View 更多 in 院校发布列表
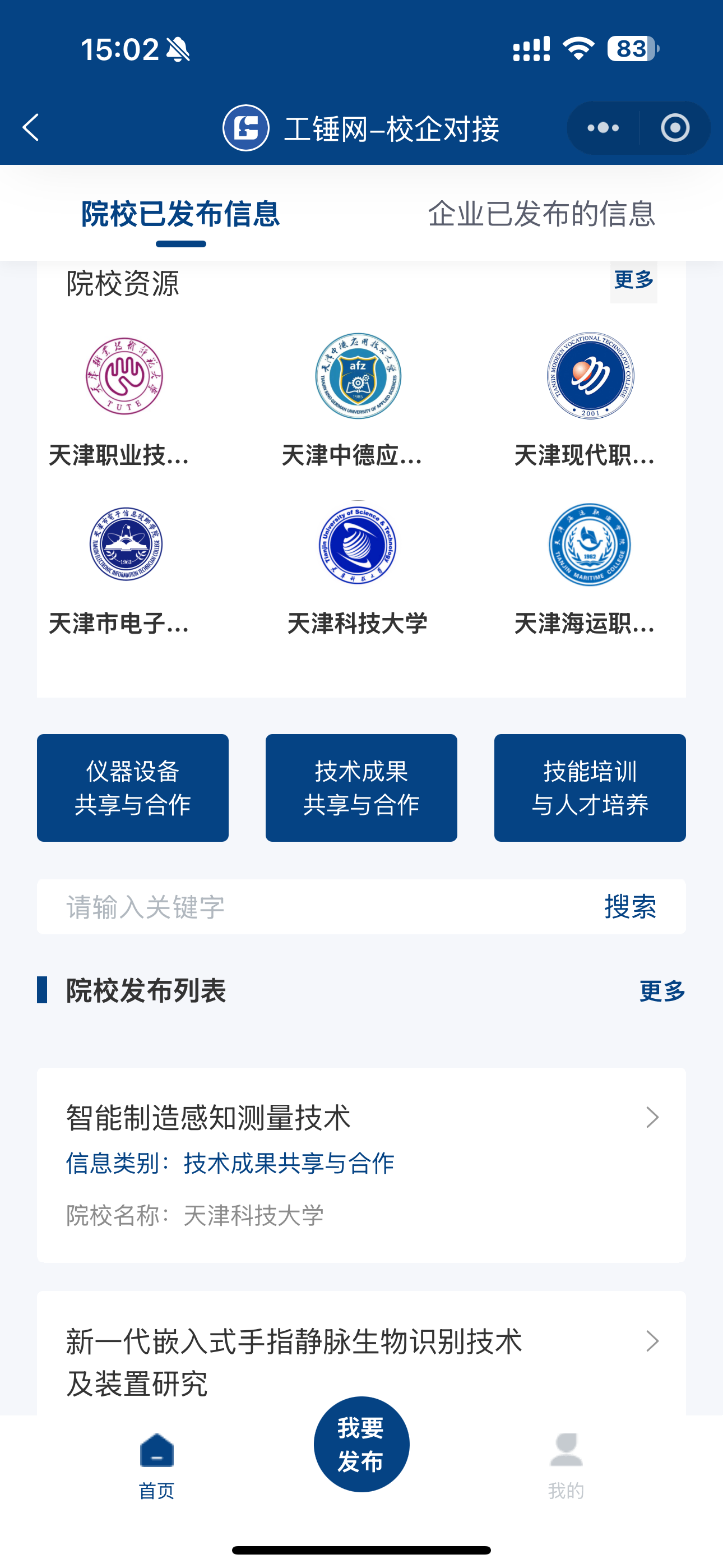The image size is (723, 1568). 662,990
